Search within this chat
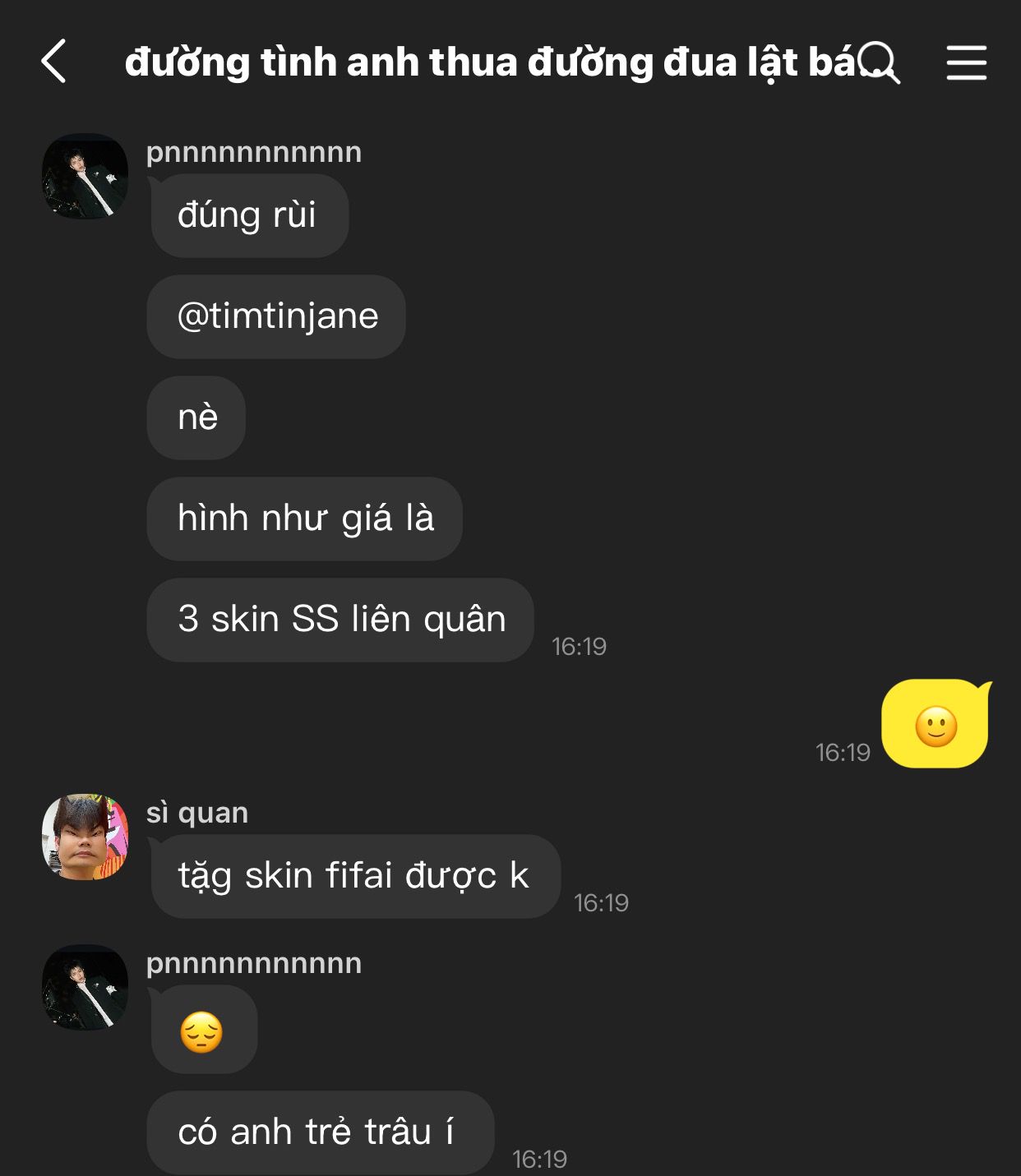 pyautogui.click(x=881, y=62)
